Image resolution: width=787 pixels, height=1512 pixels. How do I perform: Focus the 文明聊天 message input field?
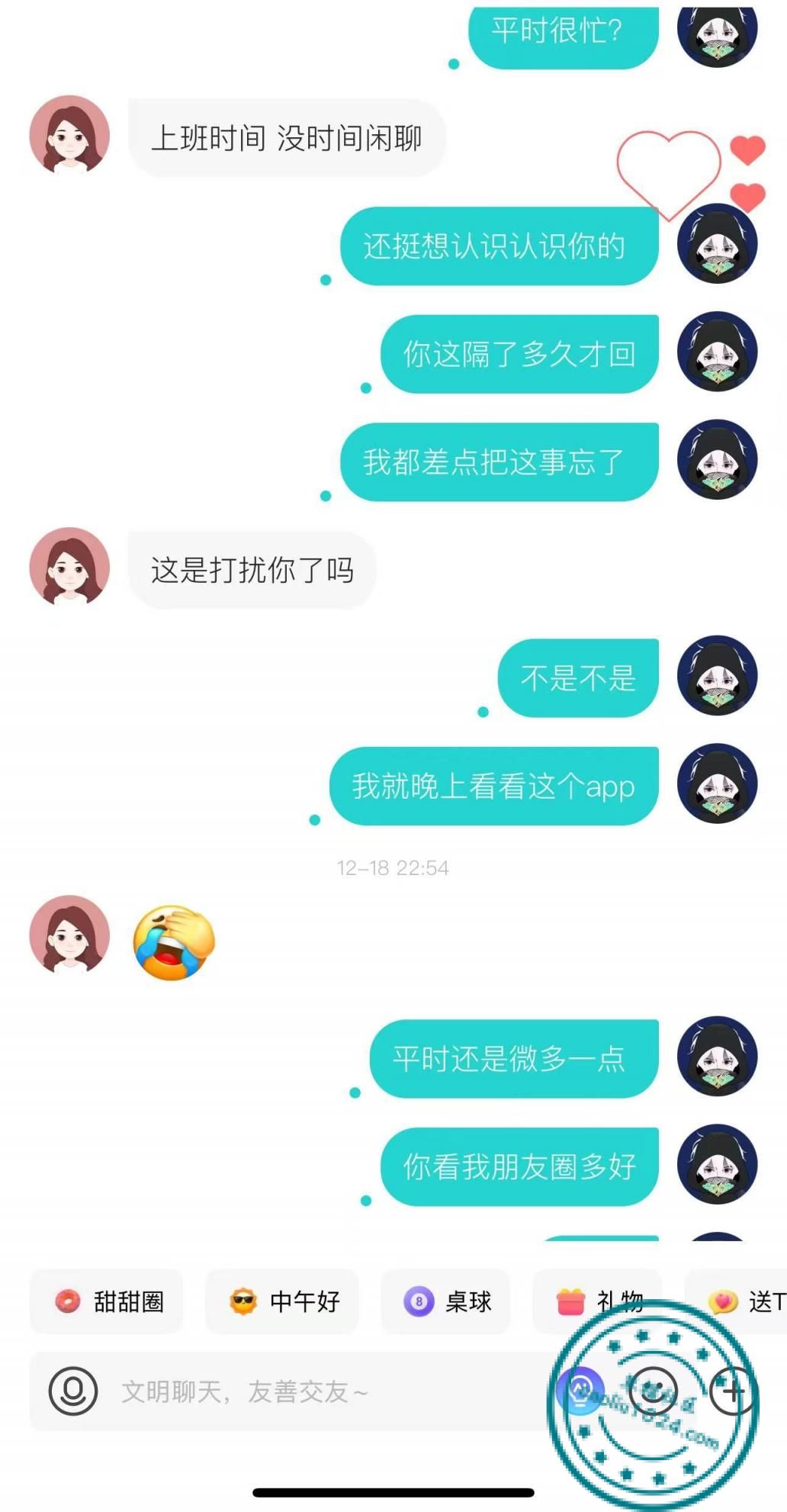click(305, 1391)
